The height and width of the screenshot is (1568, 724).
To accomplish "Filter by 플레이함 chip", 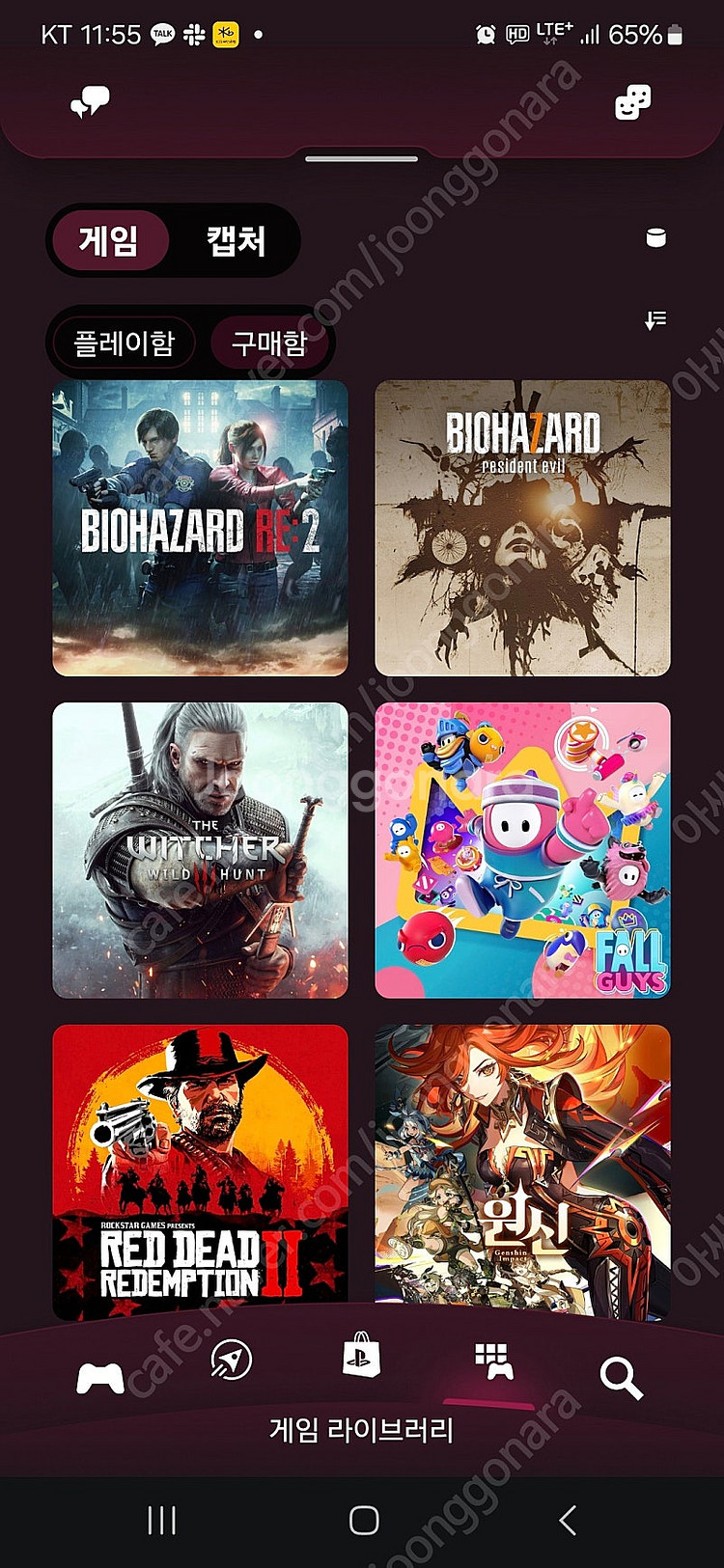I will pyautogui.click(x=125, y=343).
